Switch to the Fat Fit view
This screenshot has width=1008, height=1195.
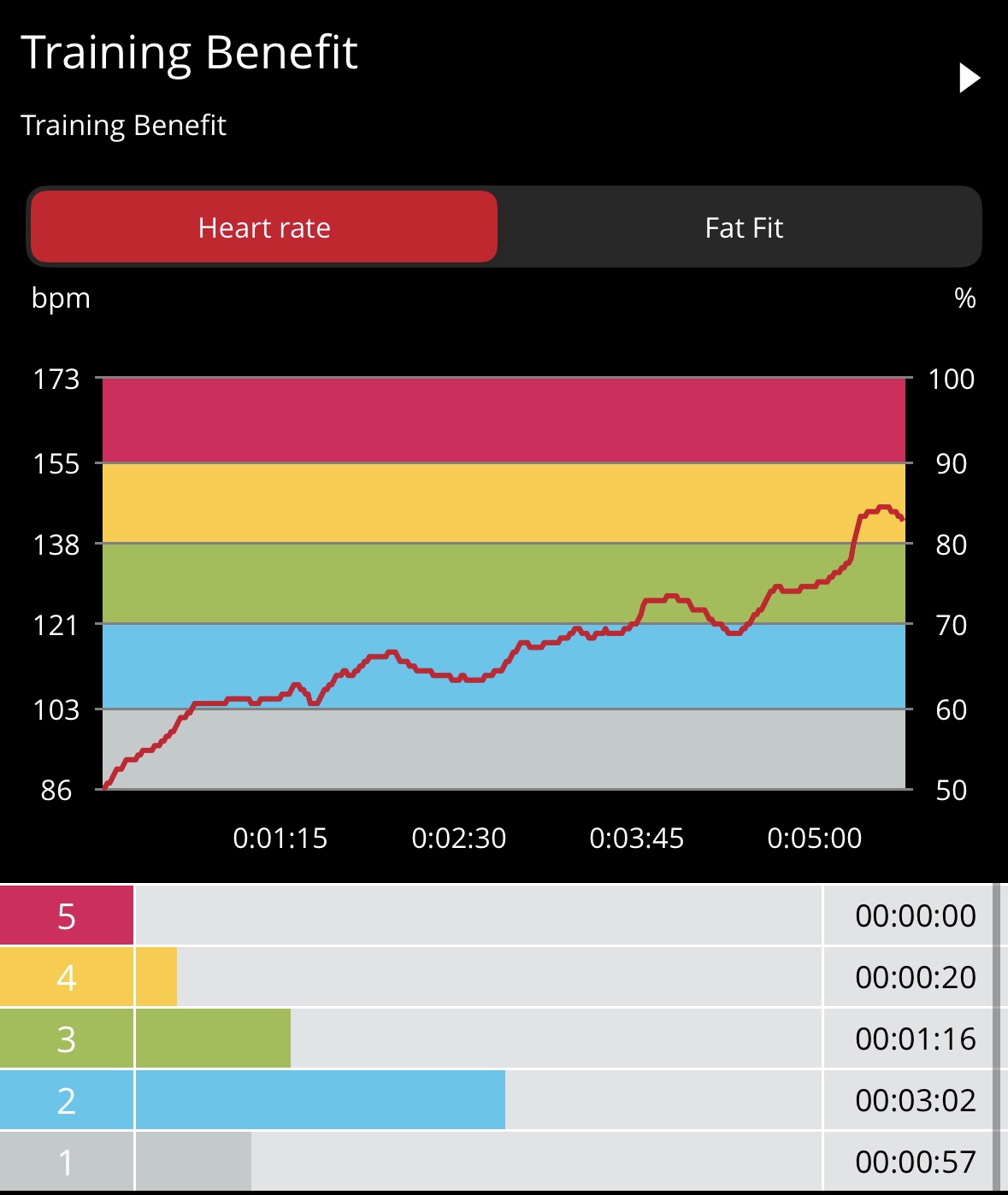click(x=743, y=227)
